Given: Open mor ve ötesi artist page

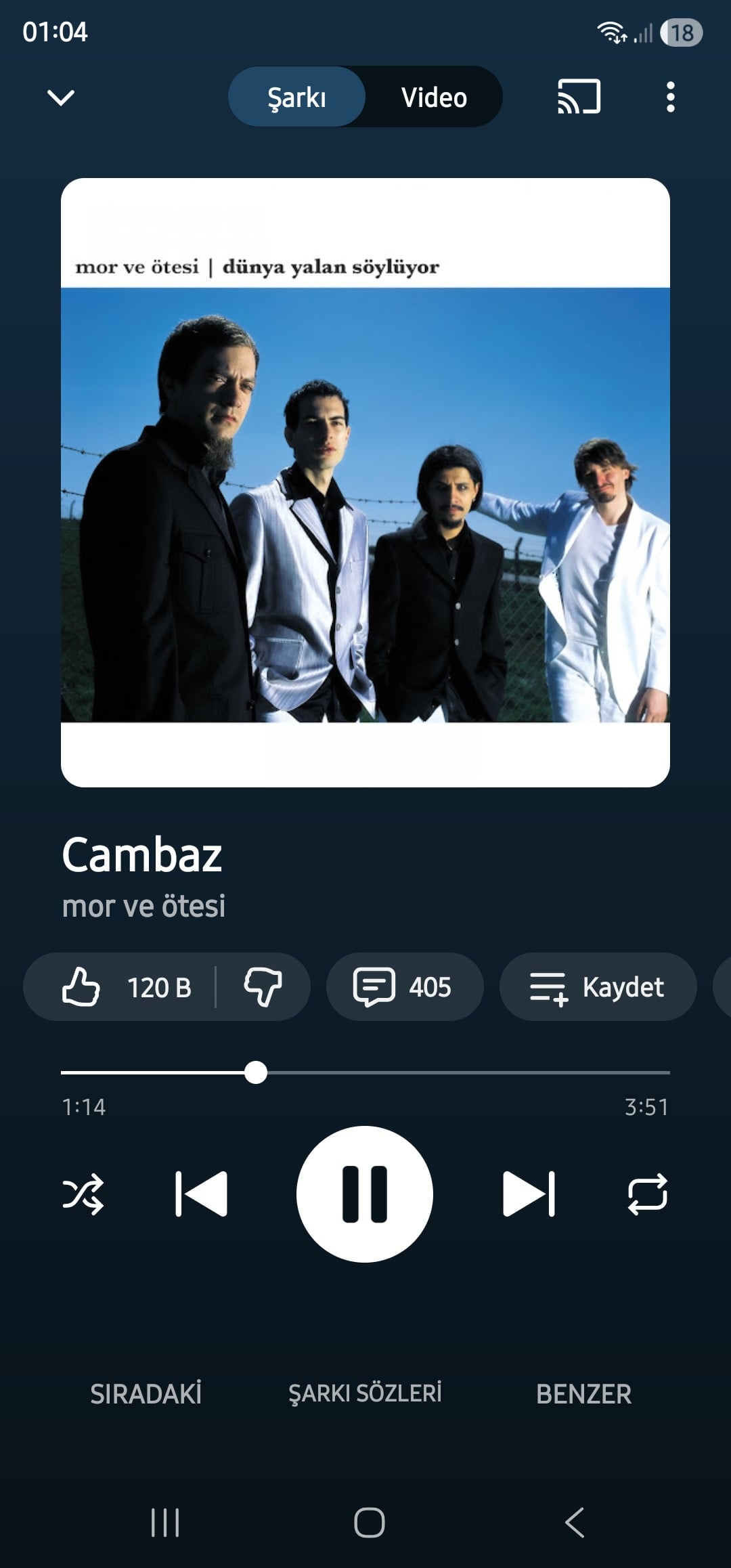Looking at the screenshot, I should point(143,907).
